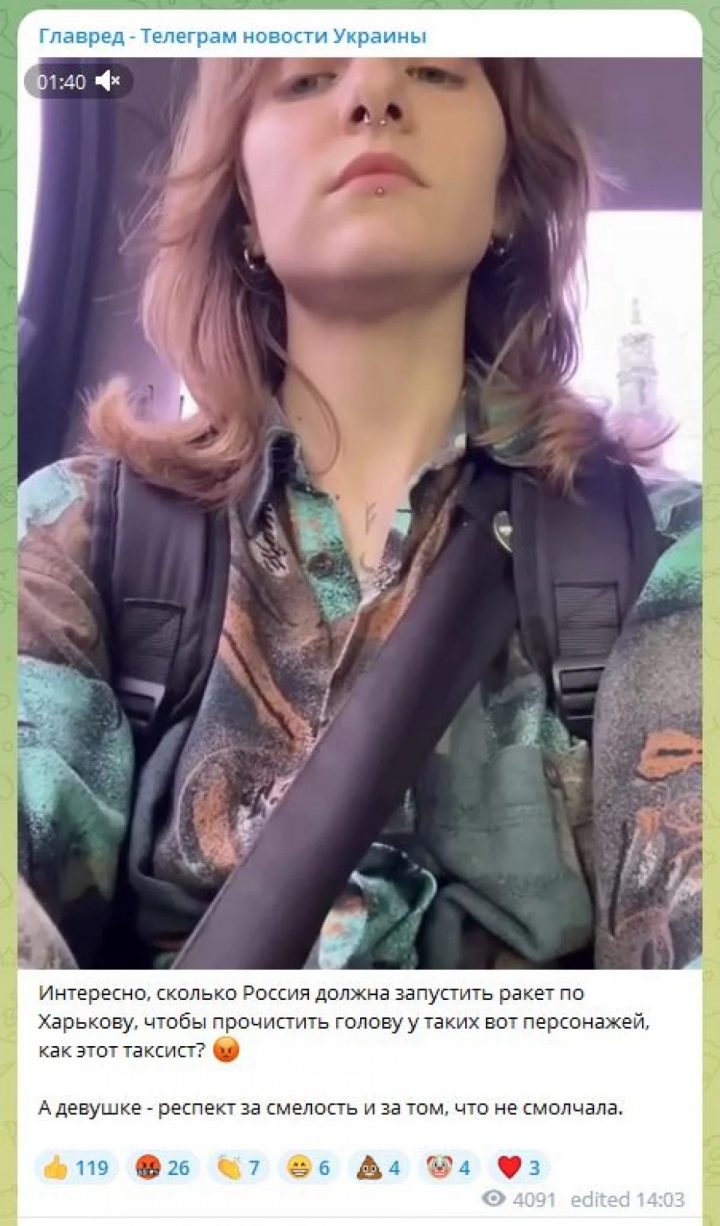
Task: Add the clown face reaction
Action: click(x=448, y=1167)
